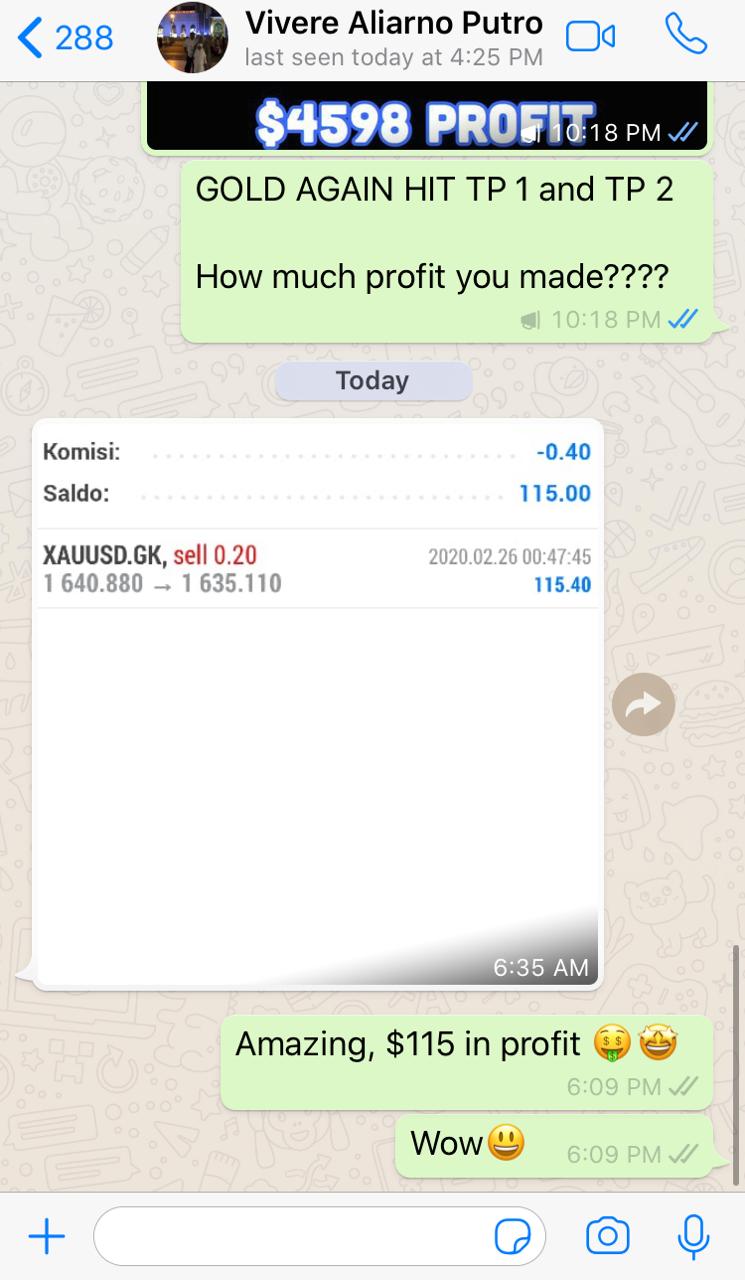Open the camera to take a photo
745x1280 pixels.
(607, 1238)
